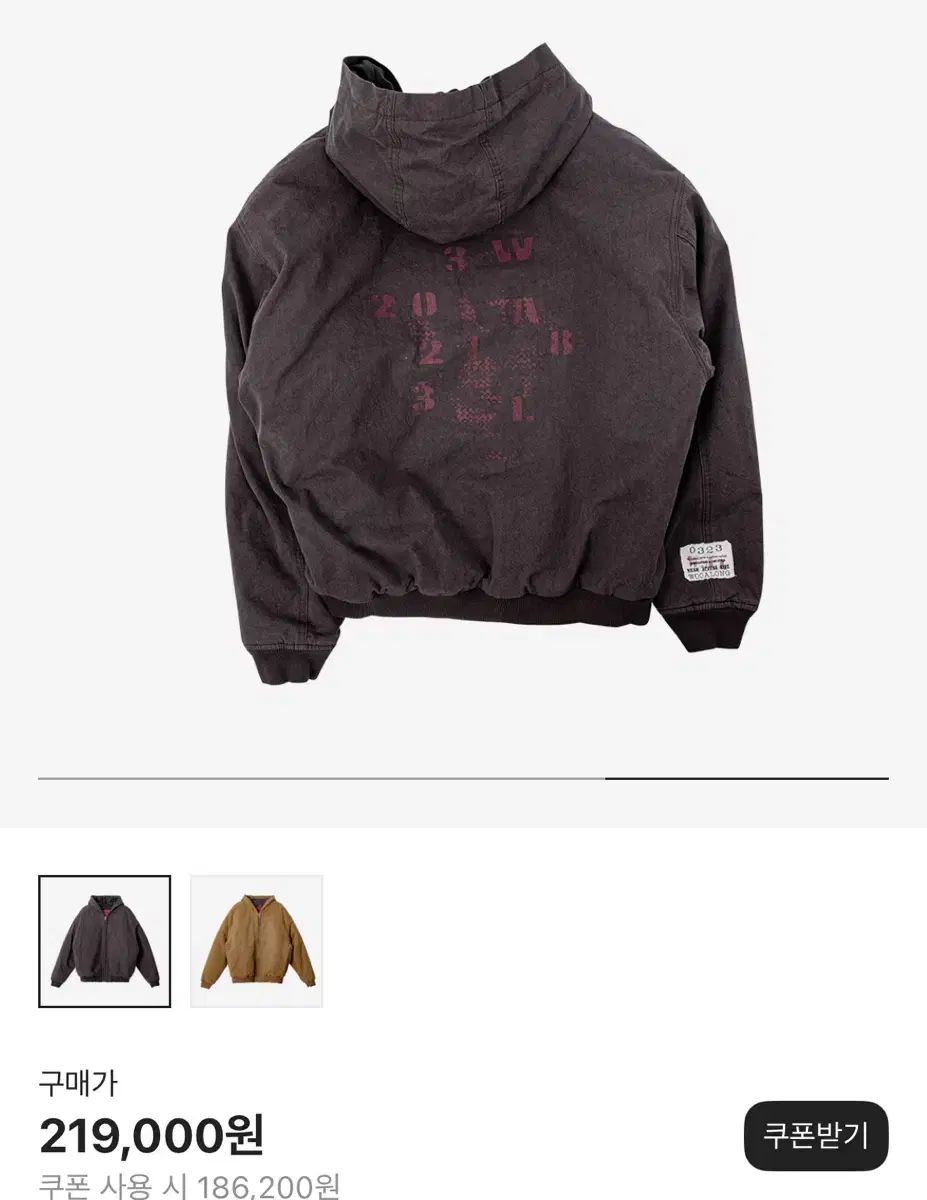
Task: Select the dark gray jacket color thumbnail
Action: (x=104, y=941)
